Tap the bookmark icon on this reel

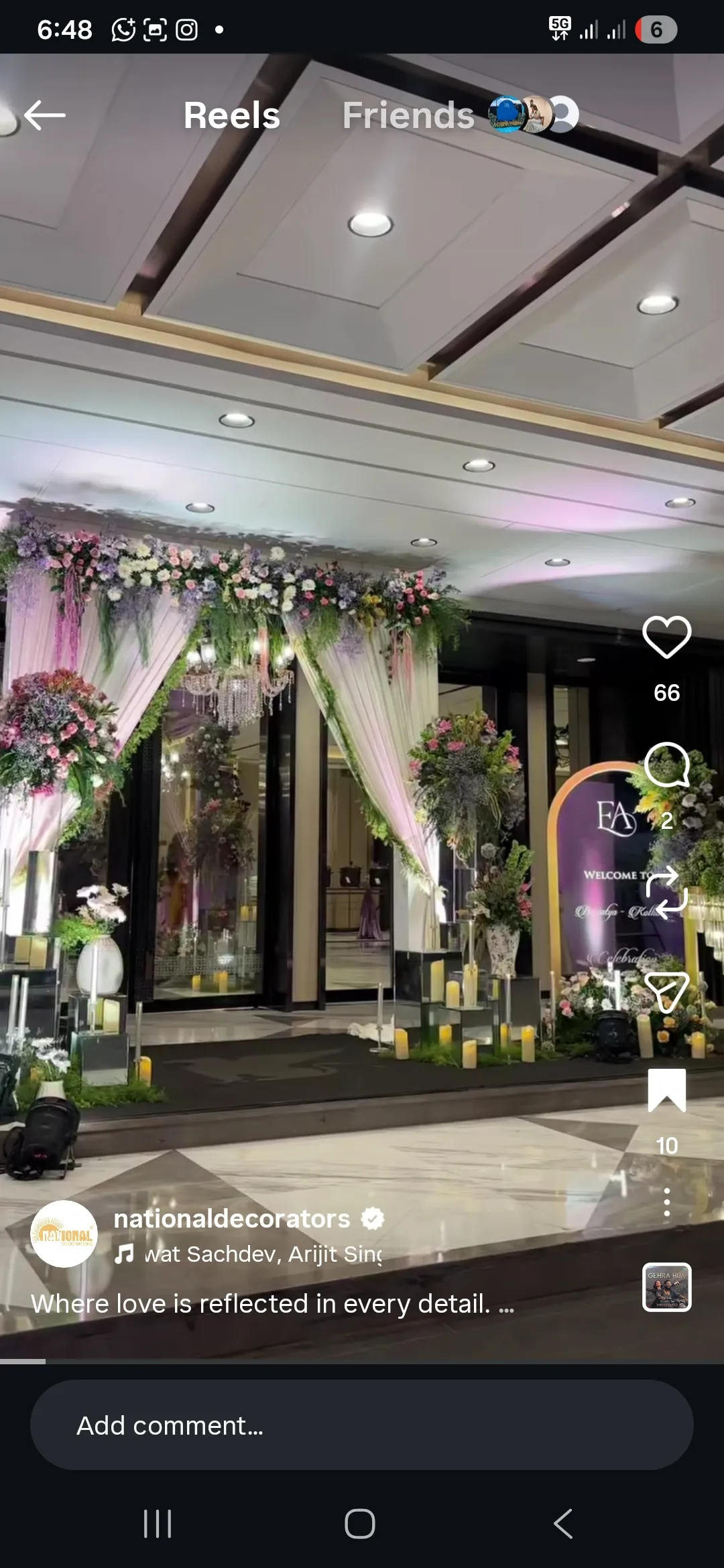point(666,1090)
